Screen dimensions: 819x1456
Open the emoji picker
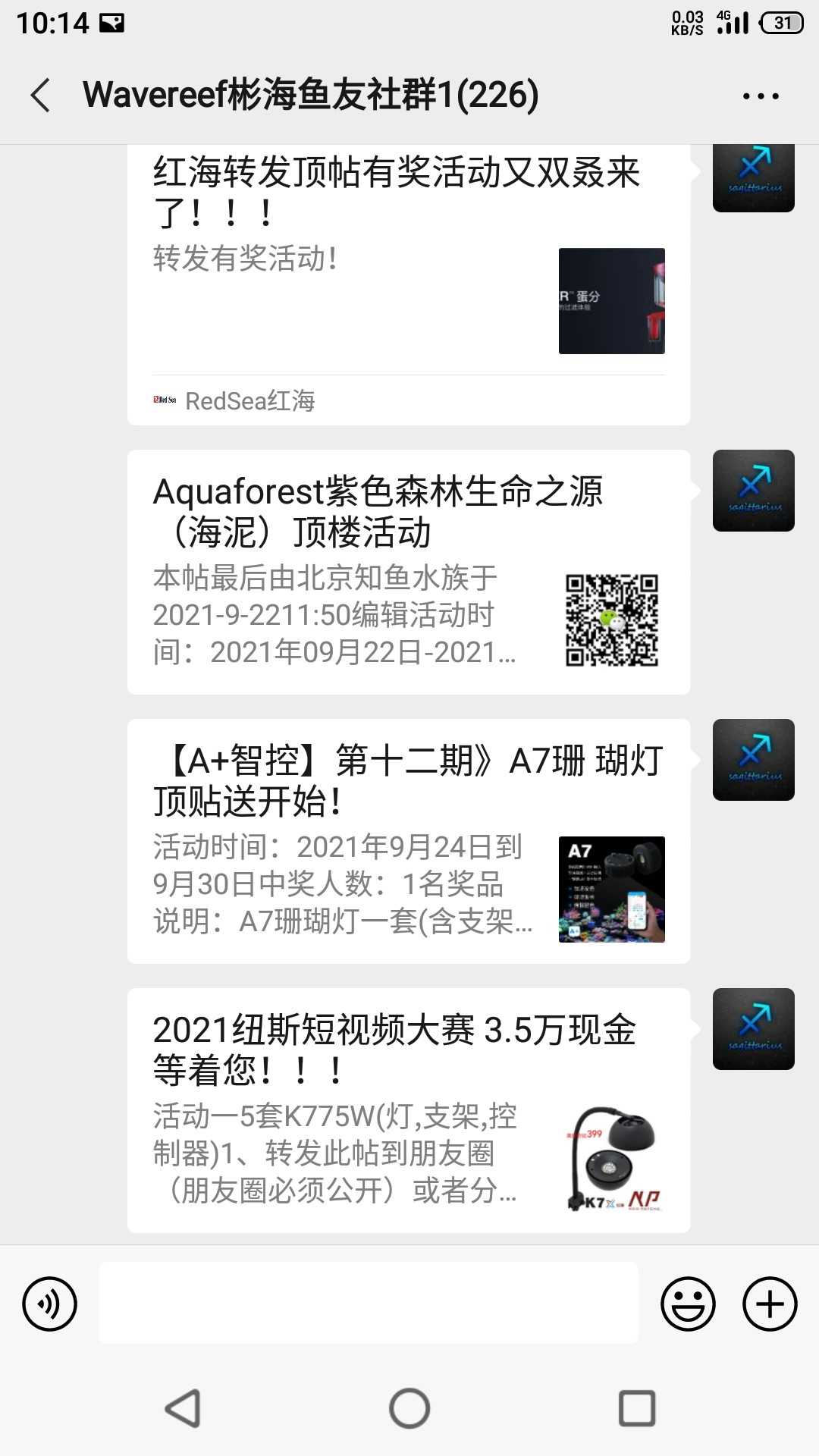(x=688, y=1304)
